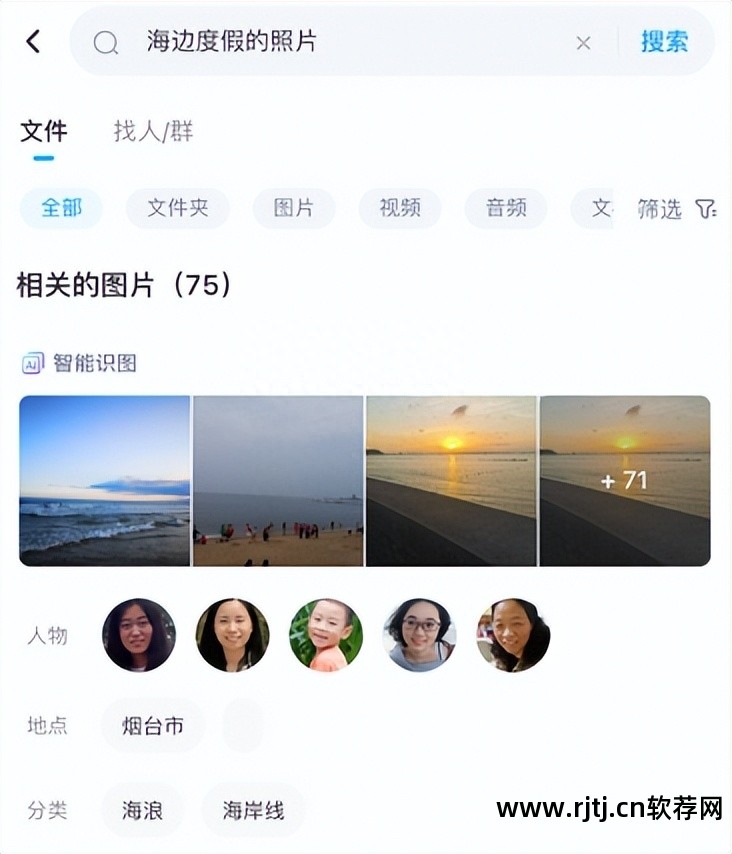Open the 筛选 filter options
This screenshot has width=732, height=854.
[677, 209]
